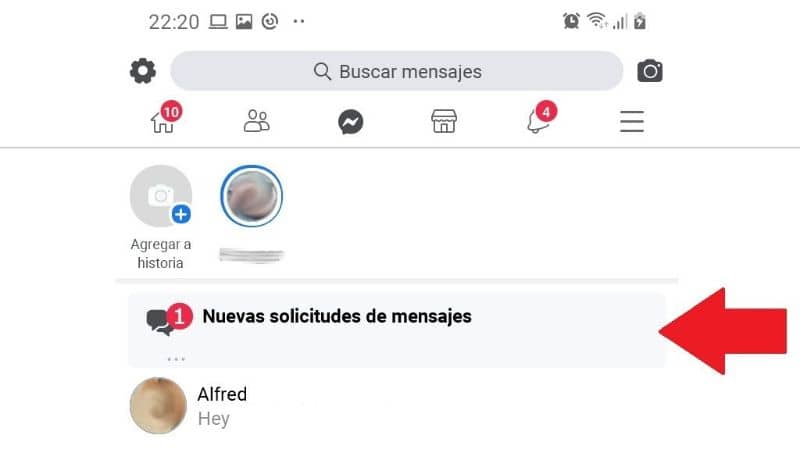The image size is (800, 453).
Task: Open the chat with Alfred
Action: click(221, 405)
